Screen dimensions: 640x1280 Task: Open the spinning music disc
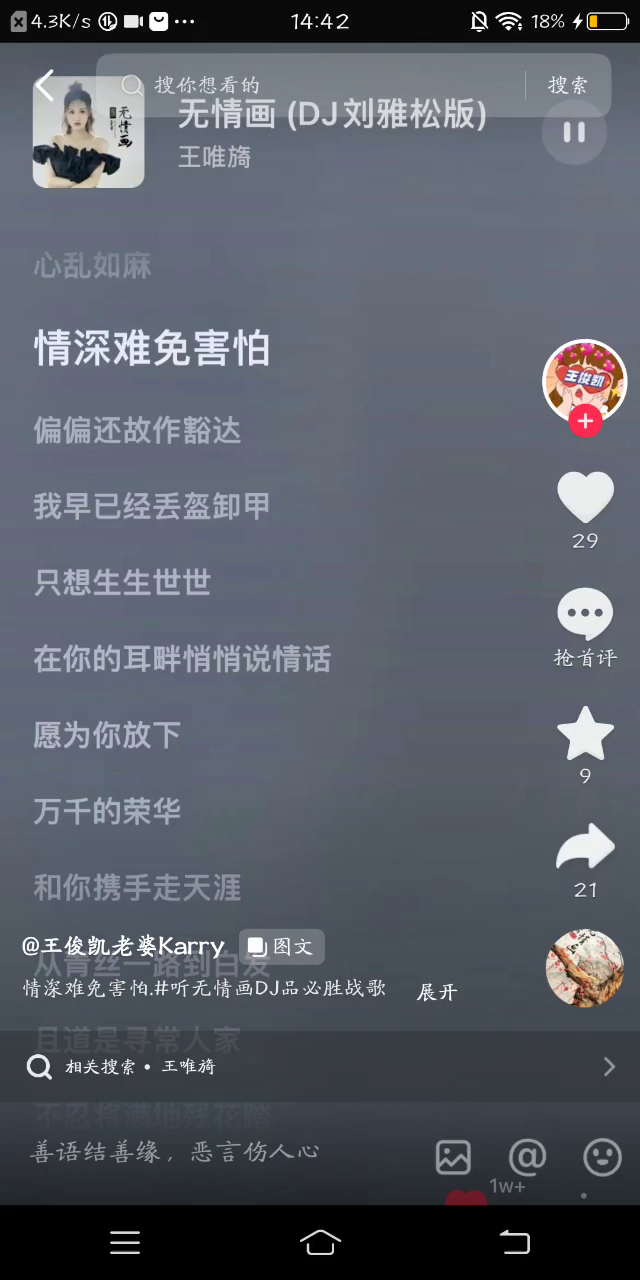pos(585,968)
